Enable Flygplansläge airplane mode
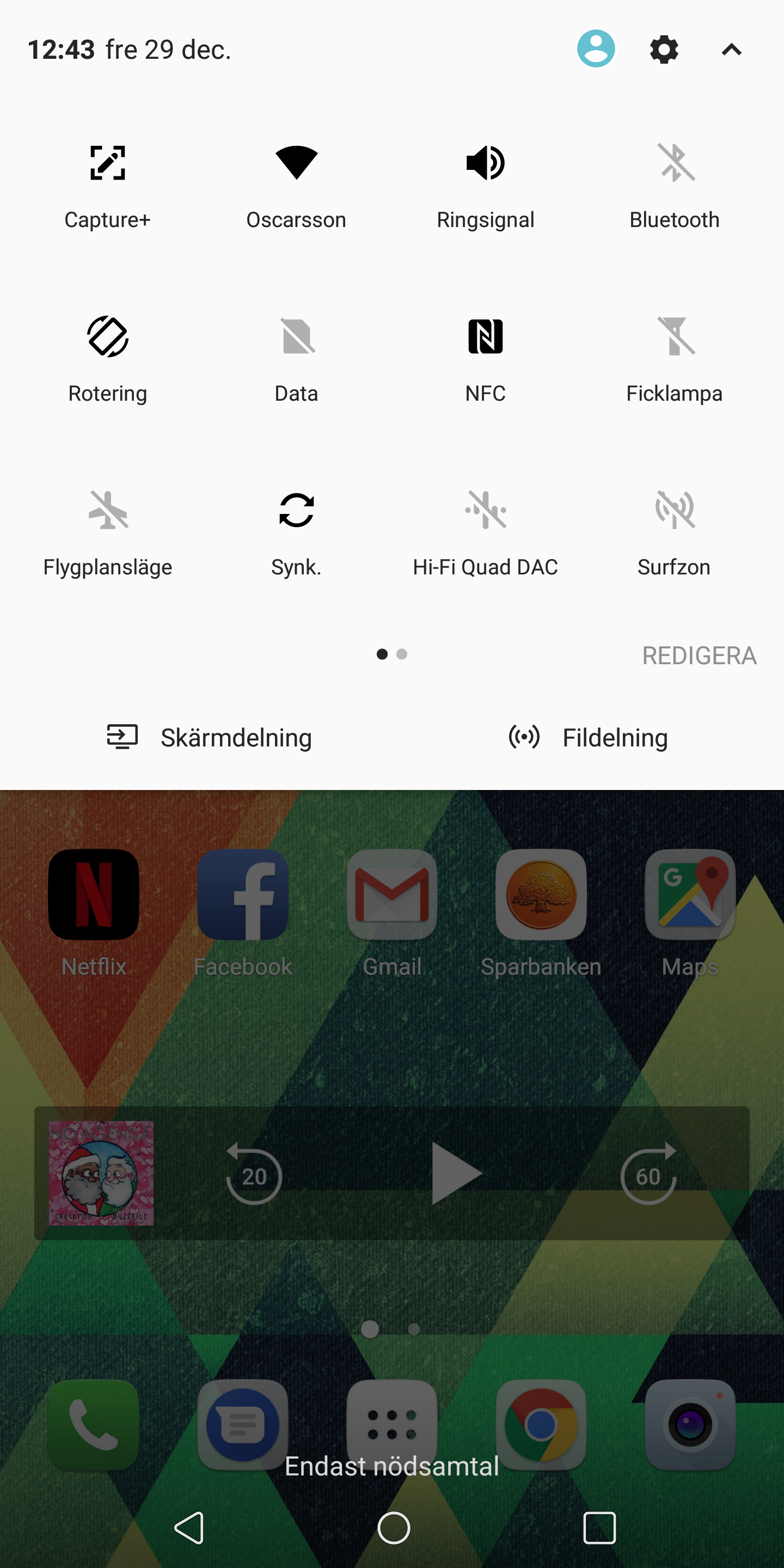 108,510
